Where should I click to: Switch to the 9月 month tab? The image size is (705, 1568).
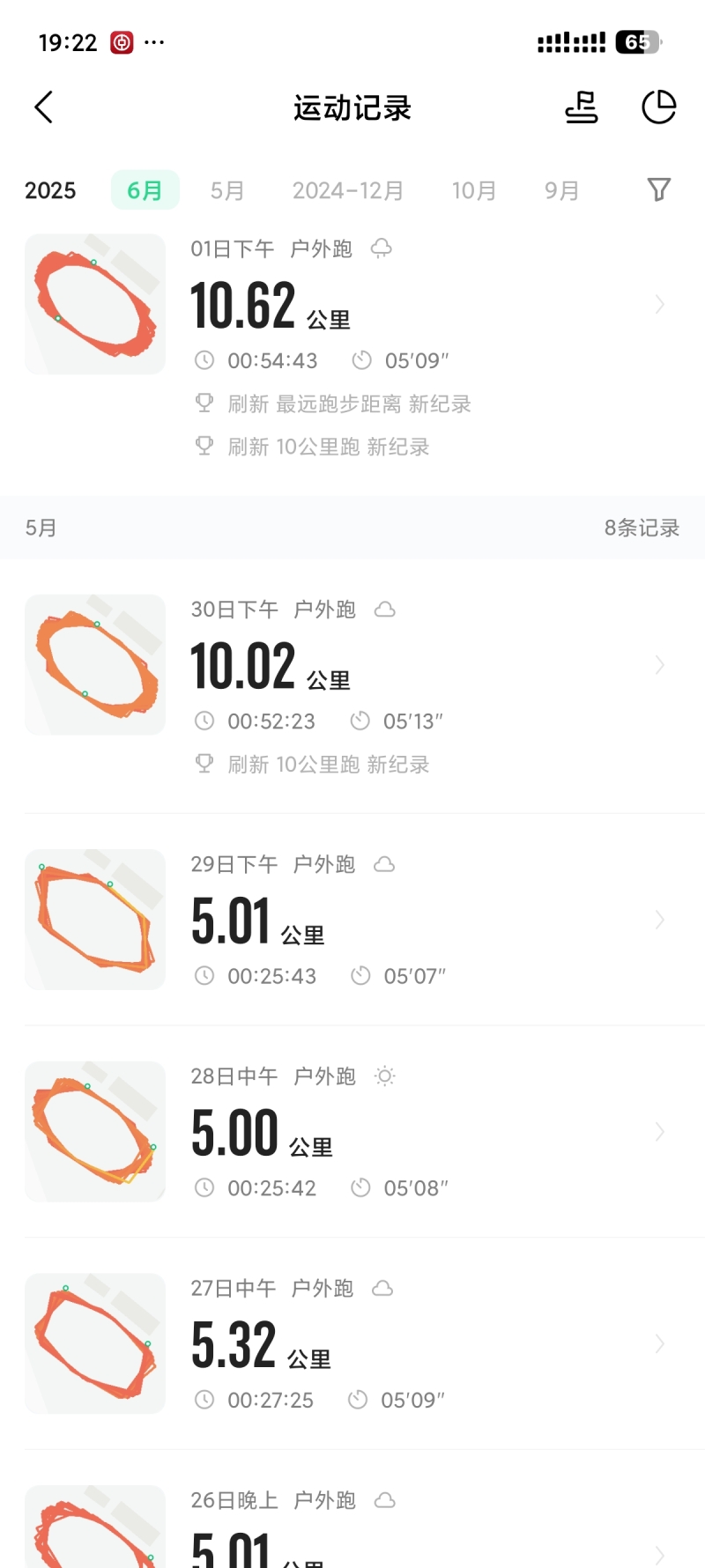coord(561,190)
